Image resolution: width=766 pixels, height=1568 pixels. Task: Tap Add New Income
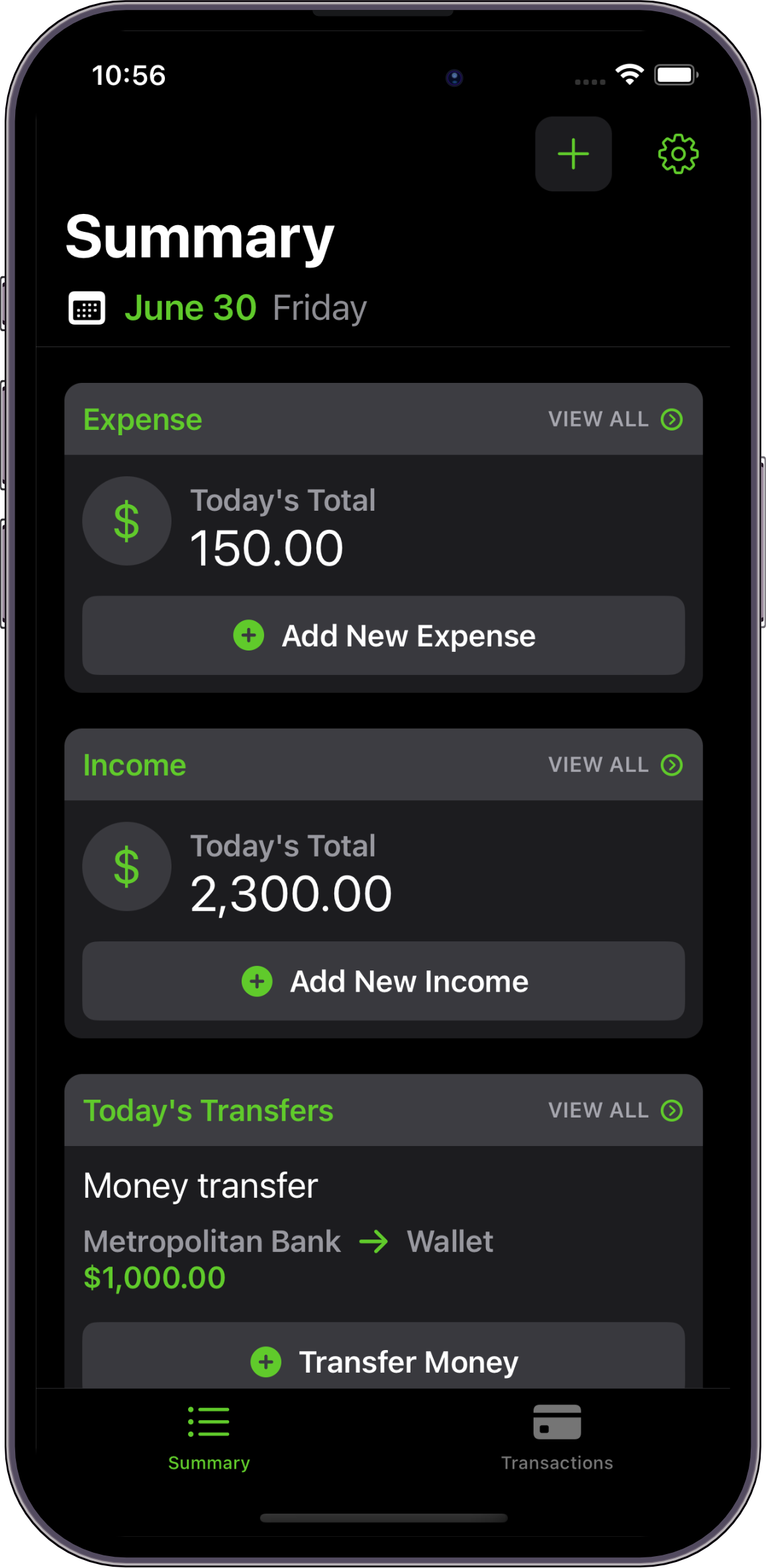point(383,982)
